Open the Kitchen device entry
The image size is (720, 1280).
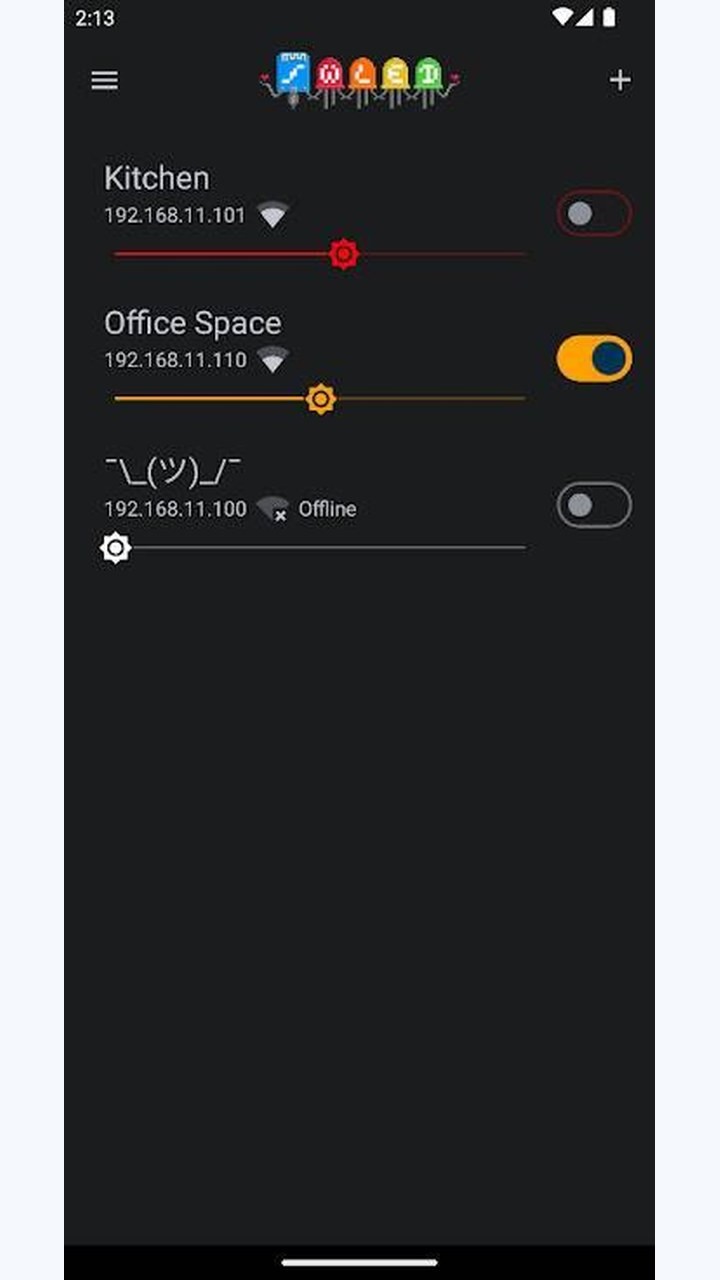pos(157,178)
